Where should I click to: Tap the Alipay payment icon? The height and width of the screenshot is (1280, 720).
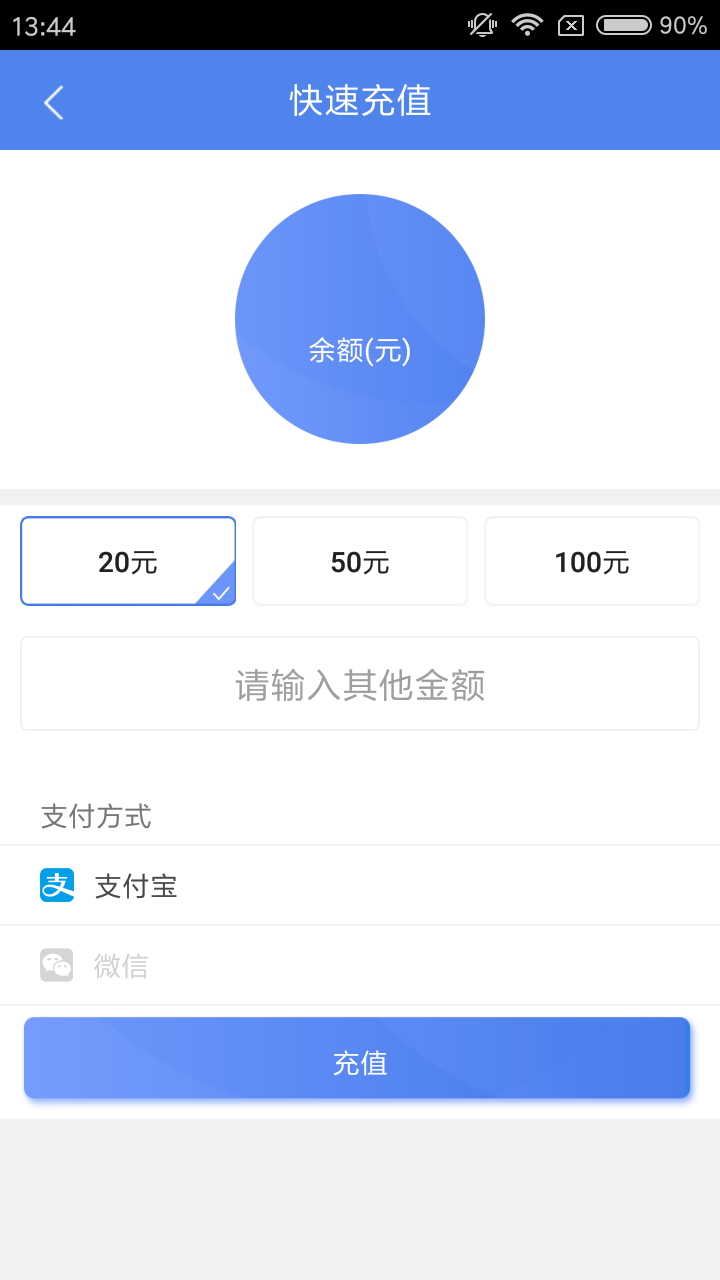(57, 884)
